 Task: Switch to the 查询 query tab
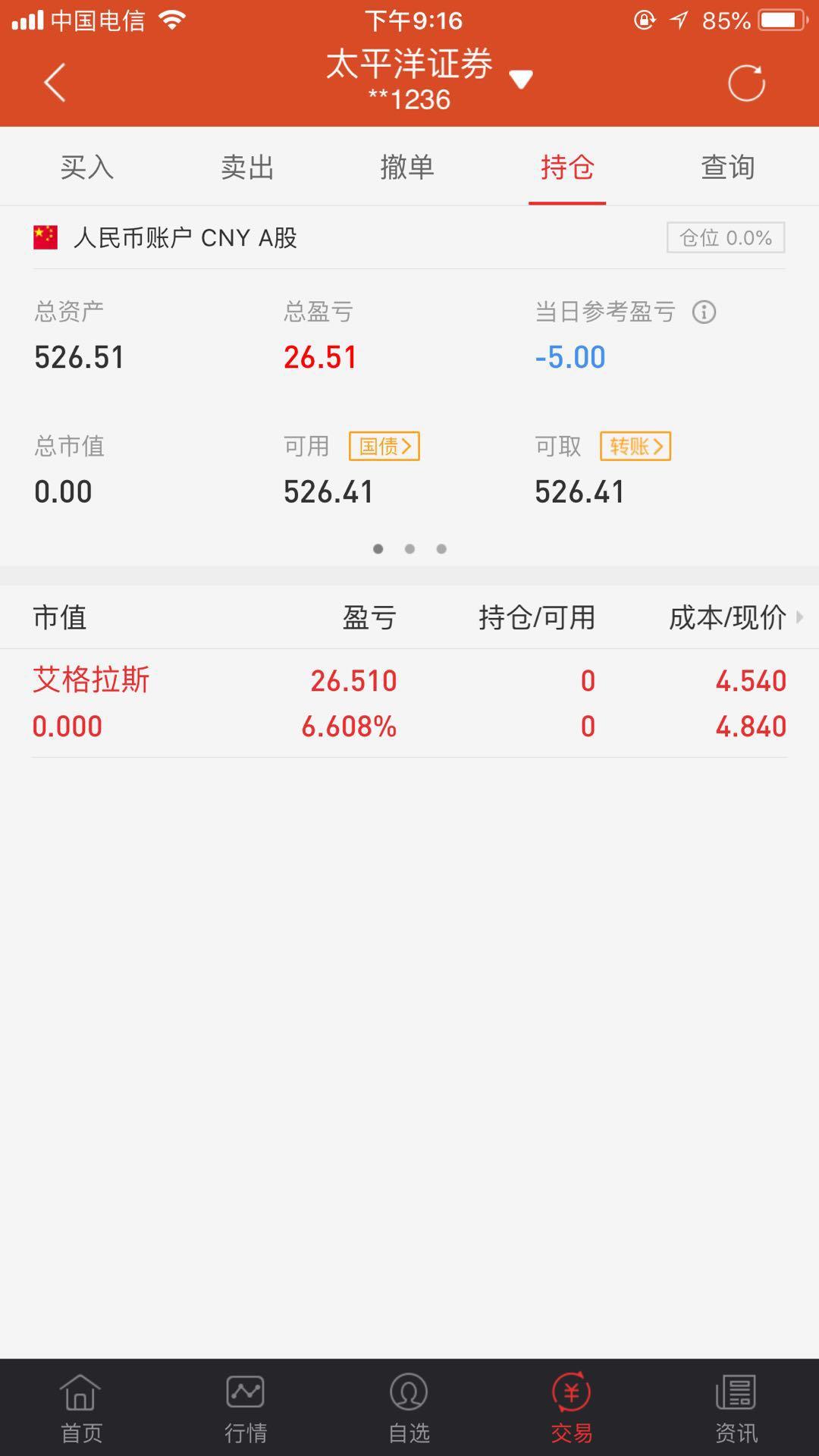pos(726,167)
